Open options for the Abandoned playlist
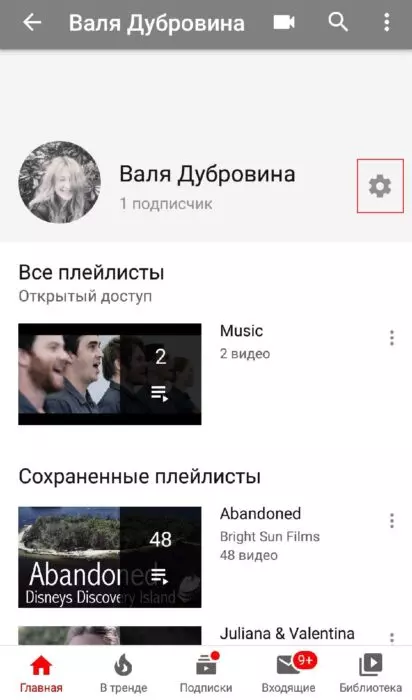 click(391, 521)
